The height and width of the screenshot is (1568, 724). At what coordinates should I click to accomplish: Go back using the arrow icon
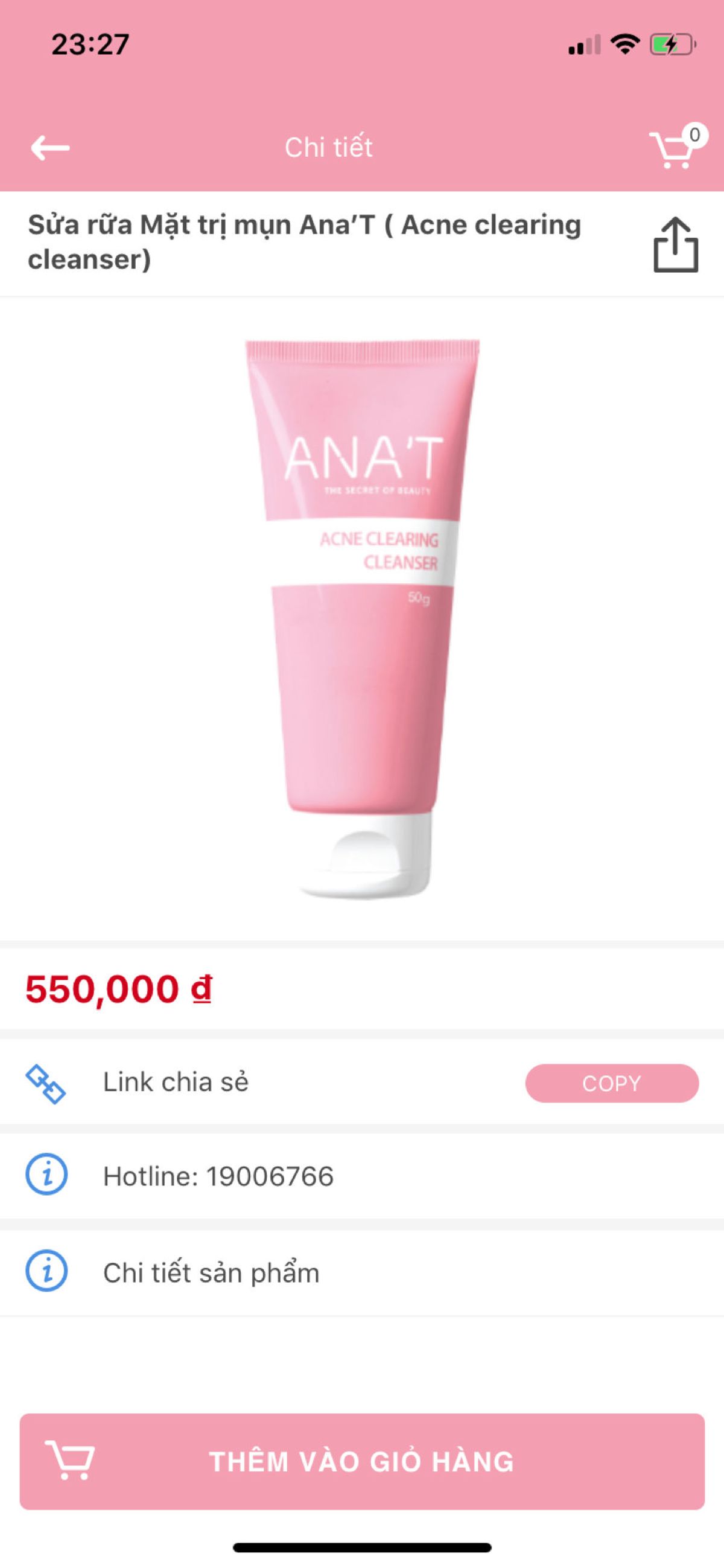click(x=50, y=148)
